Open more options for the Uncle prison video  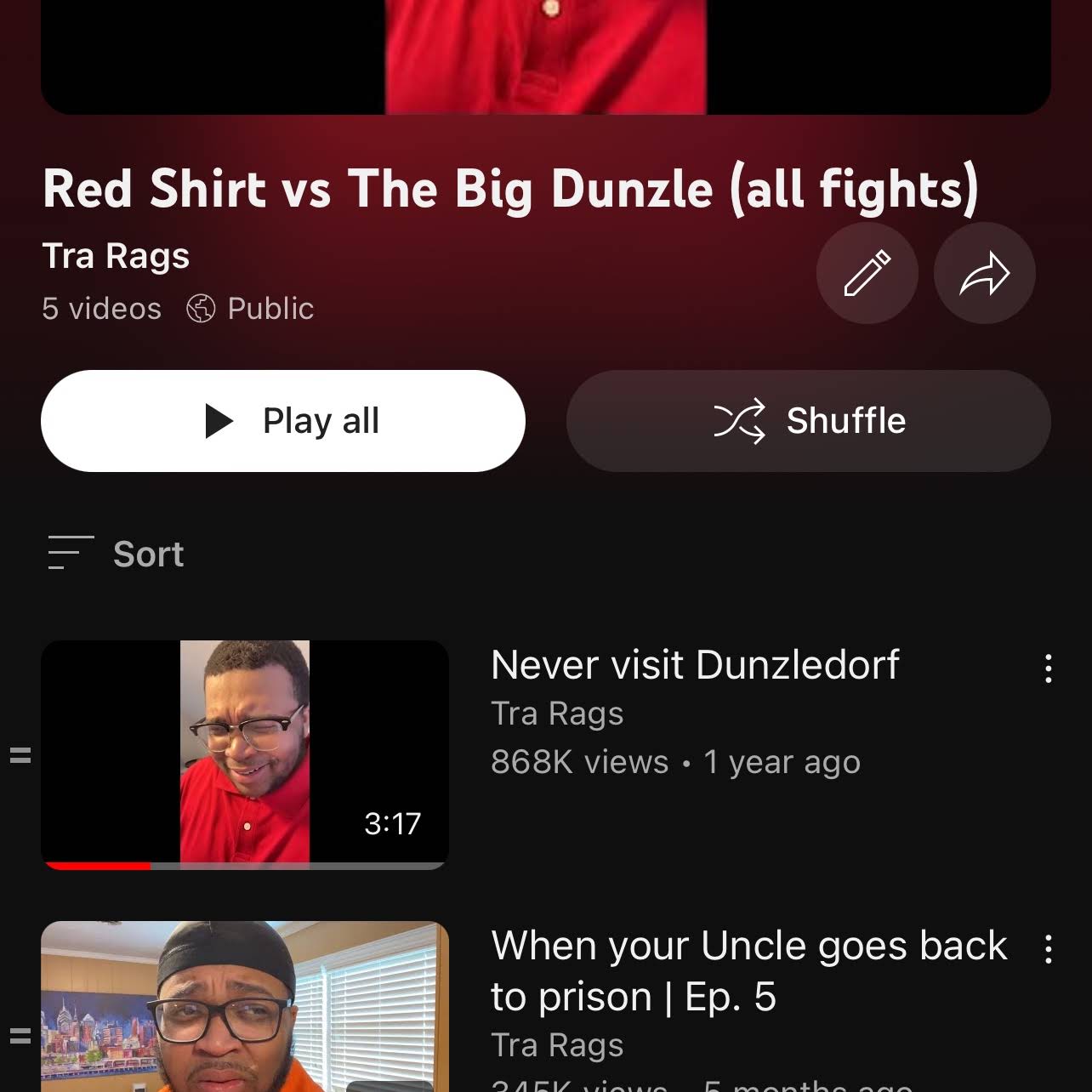tap(1048, 949)
